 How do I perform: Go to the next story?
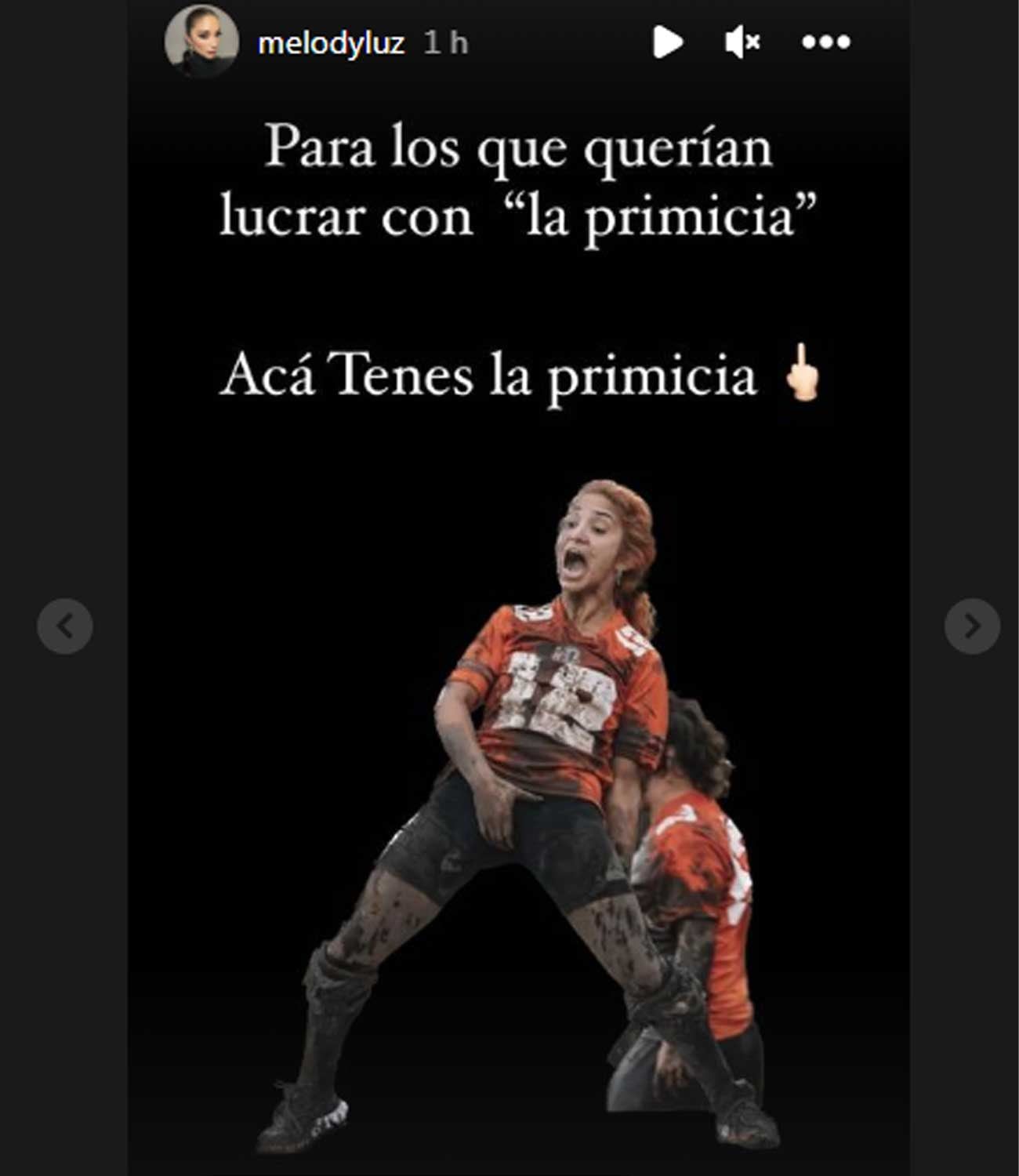tap(971, 626)
